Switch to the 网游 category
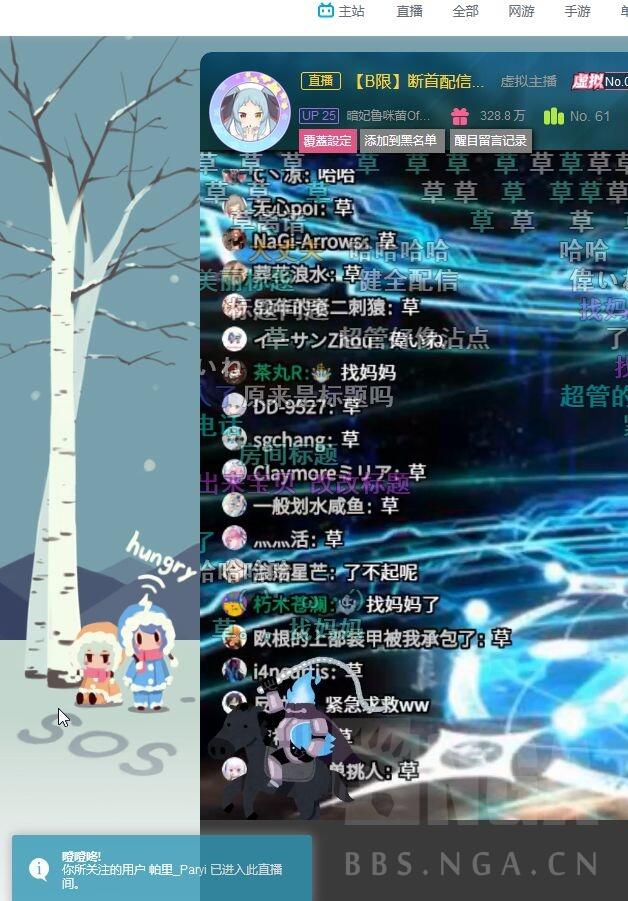The height and width of the screenshot is (901, 628). pos(521,11)
